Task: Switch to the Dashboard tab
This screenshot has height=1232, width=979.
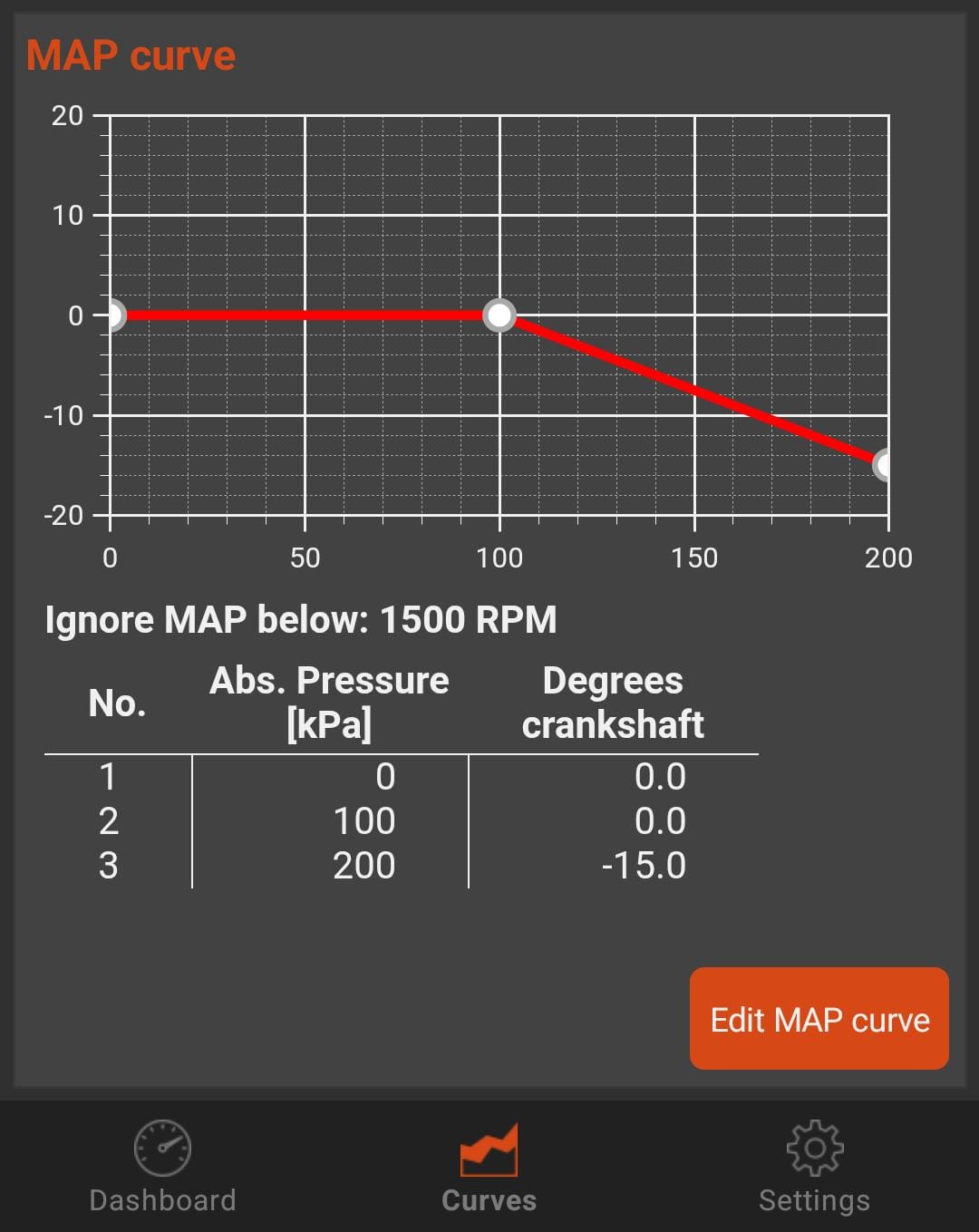Action: coord(163,1168)
